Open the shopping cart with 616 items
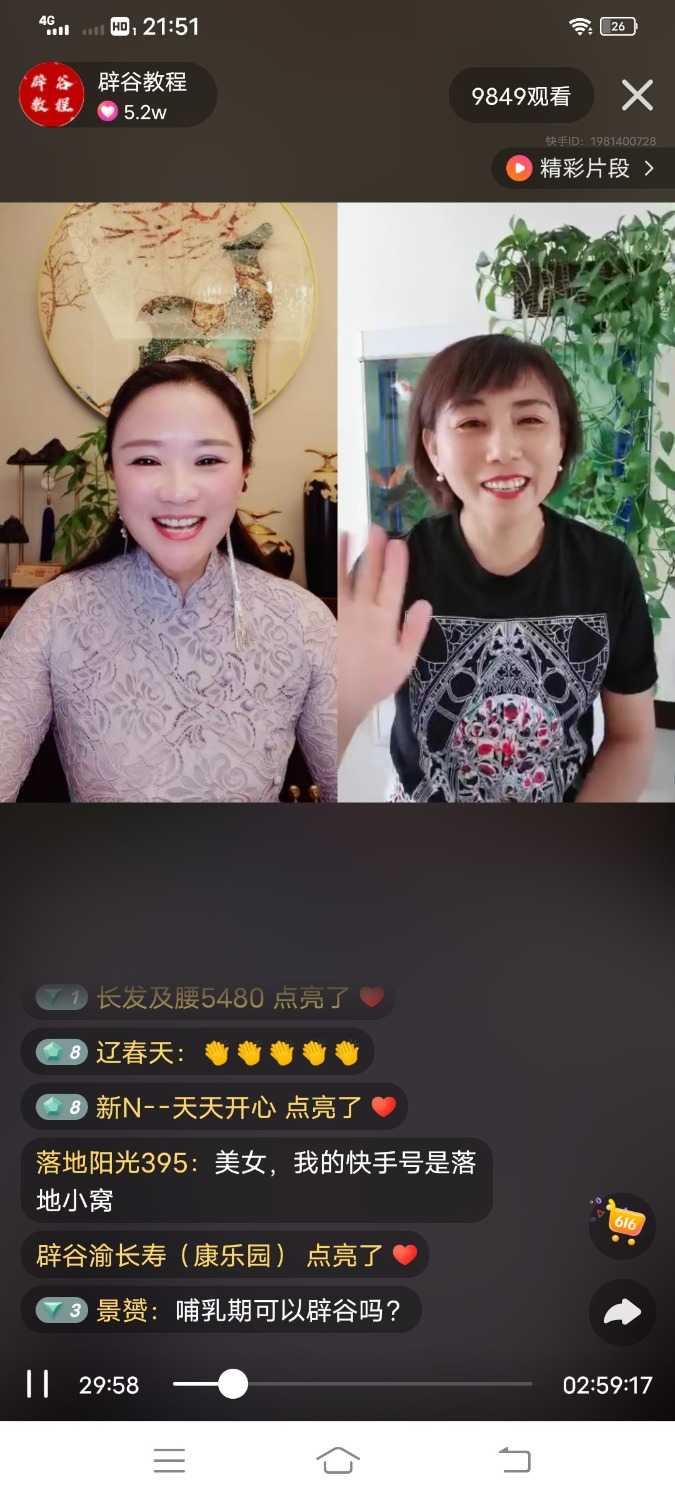Image resolution: width=675 pixels, height=1500 pixels. pyautogui.click(x=622, y=1224)
